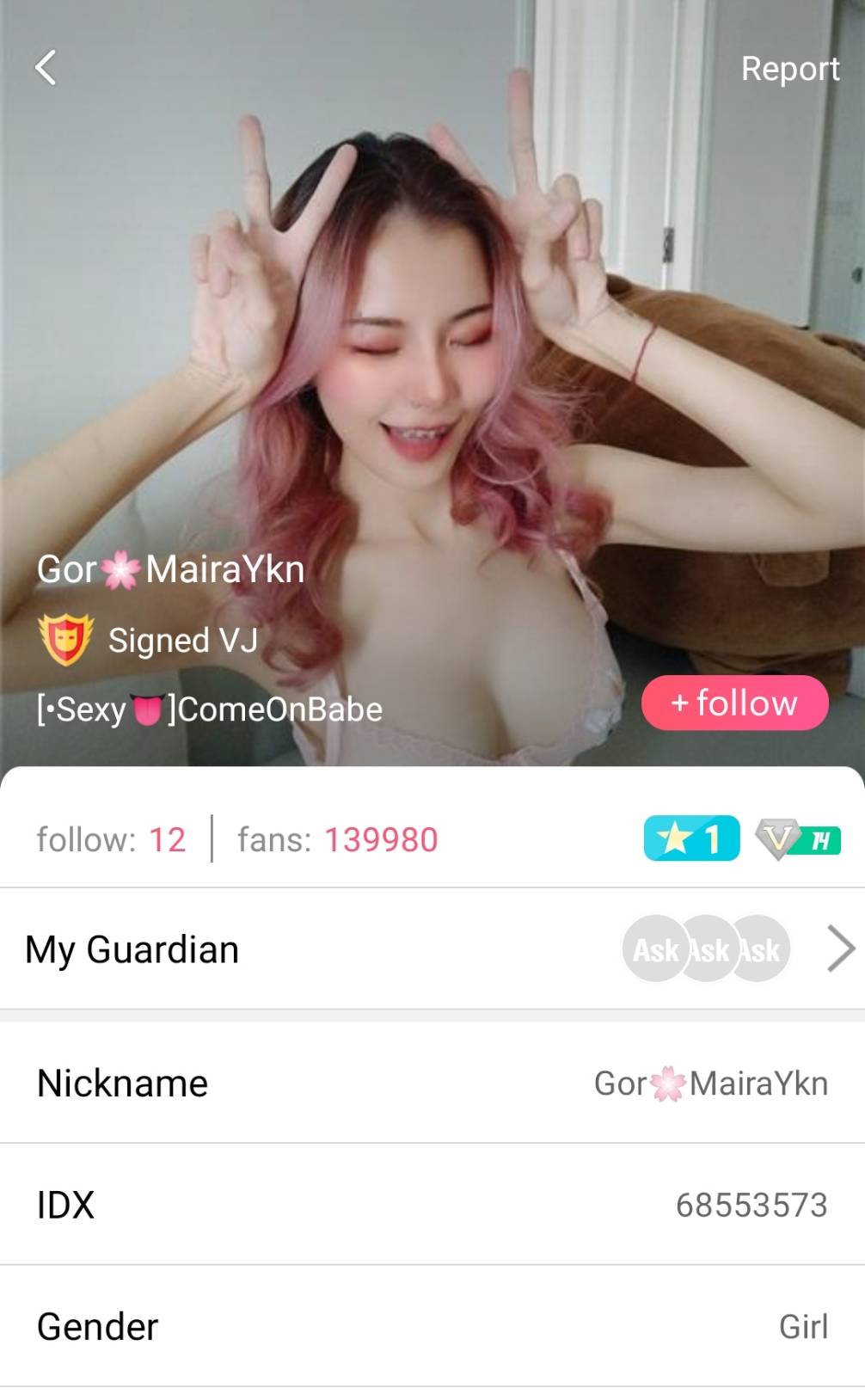865x1400 pixels.
Task: Open the My Guardian row
Action: coord(432,949)
